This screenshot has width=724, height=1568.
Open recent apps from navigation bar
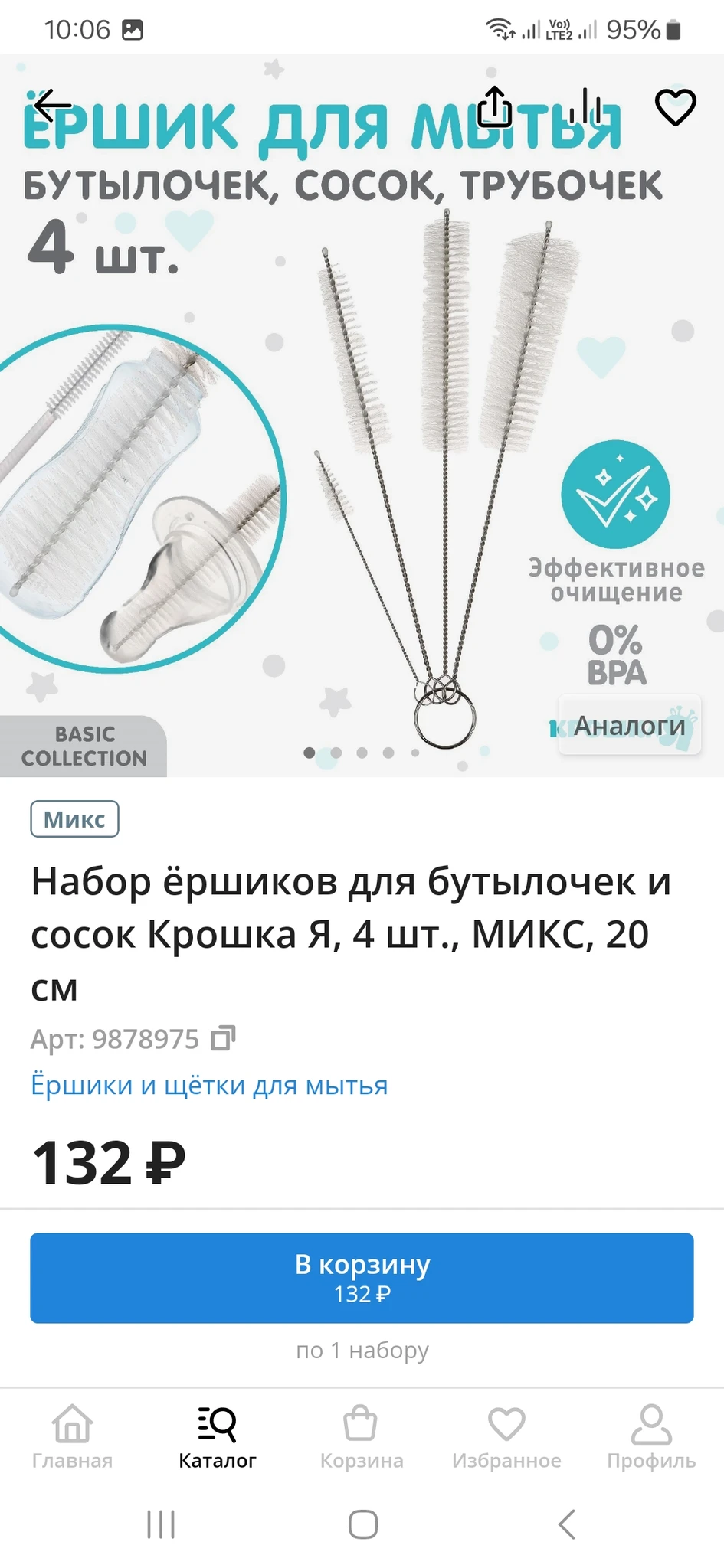coord(161,1524)
